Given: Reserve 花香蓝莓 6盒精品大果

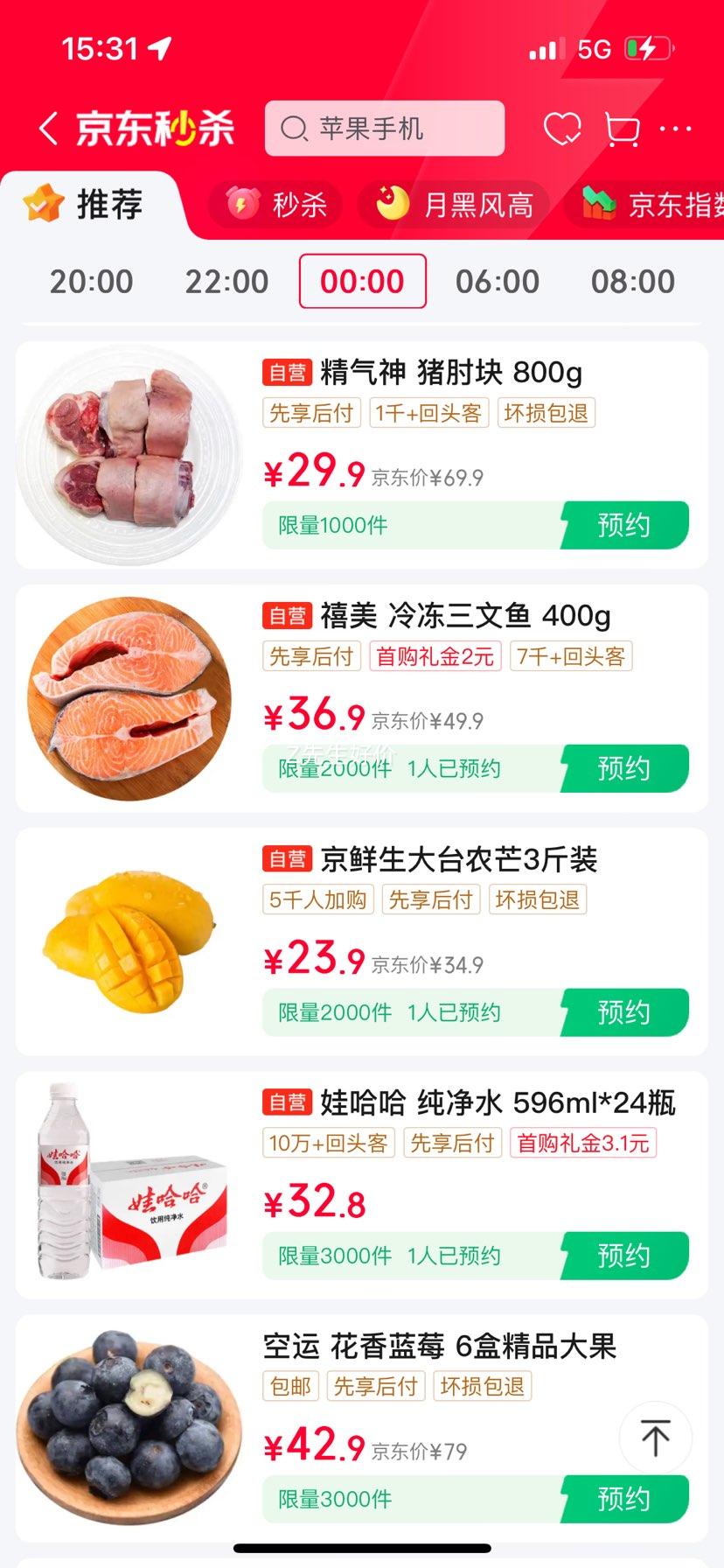Looking at the screenshot, I should (x=624, y=1499).
